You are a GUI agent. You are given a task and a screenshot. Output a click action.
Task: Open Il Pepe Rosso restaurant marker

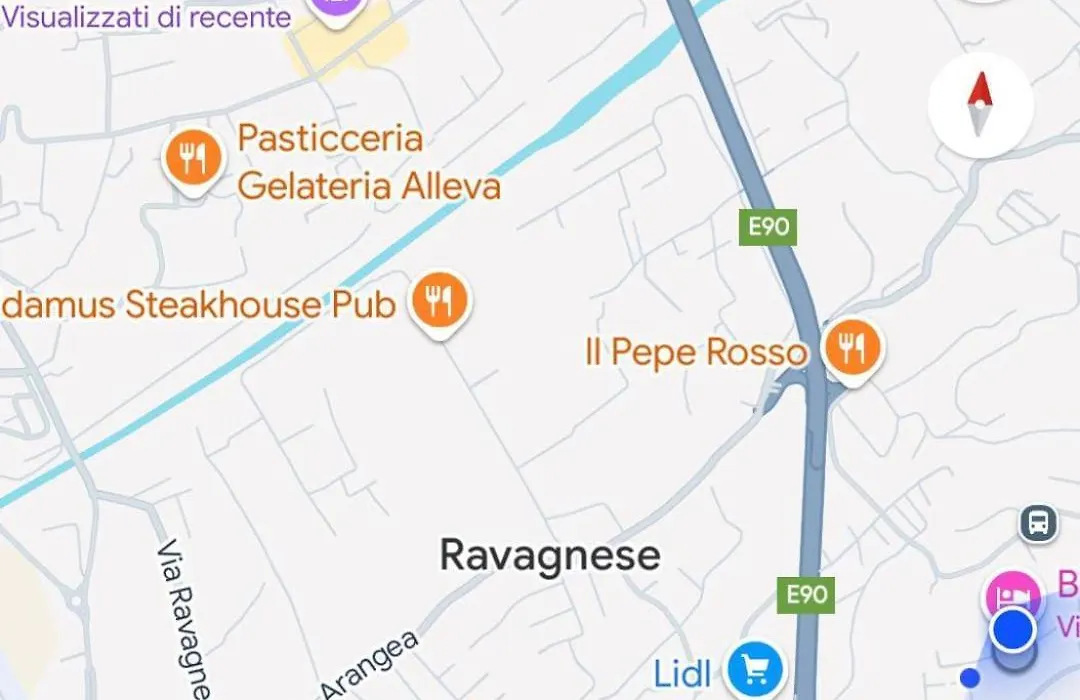click(852, 349)
